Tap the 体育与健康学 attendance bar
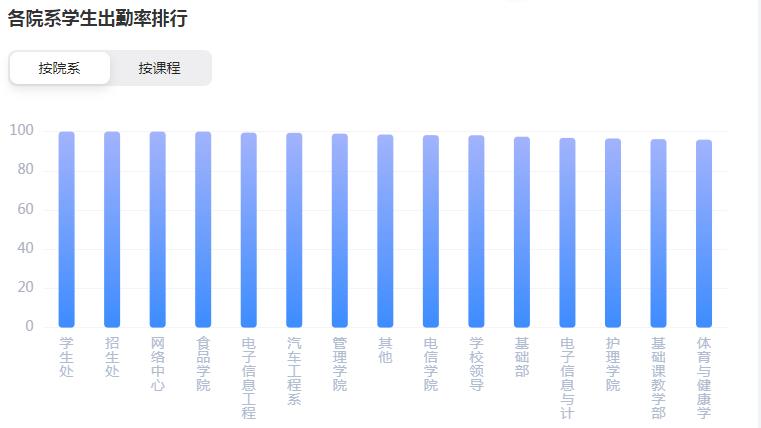 (704, 233)
